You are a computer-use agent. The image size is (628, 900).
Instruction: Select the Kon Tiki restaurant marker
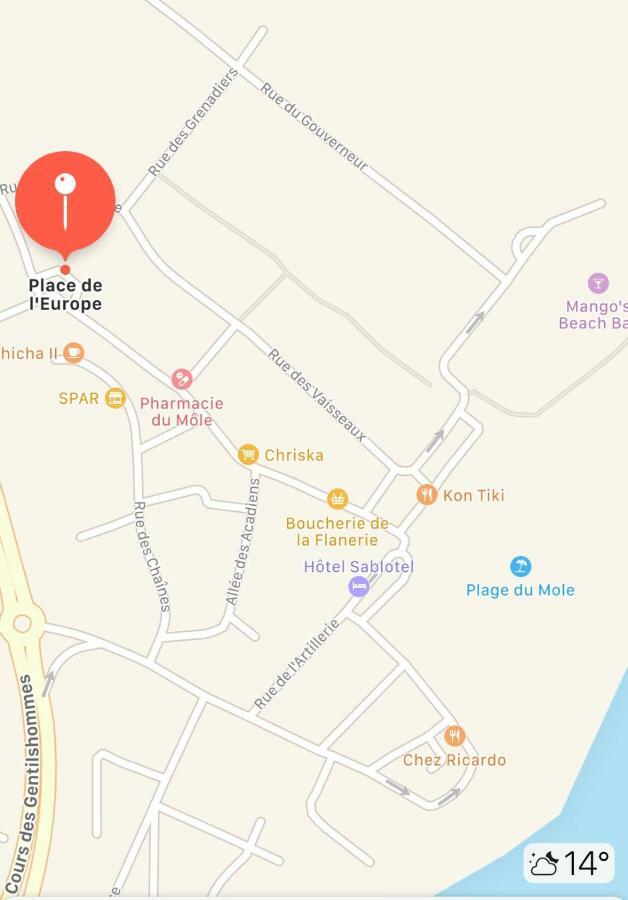click(427, 495)
